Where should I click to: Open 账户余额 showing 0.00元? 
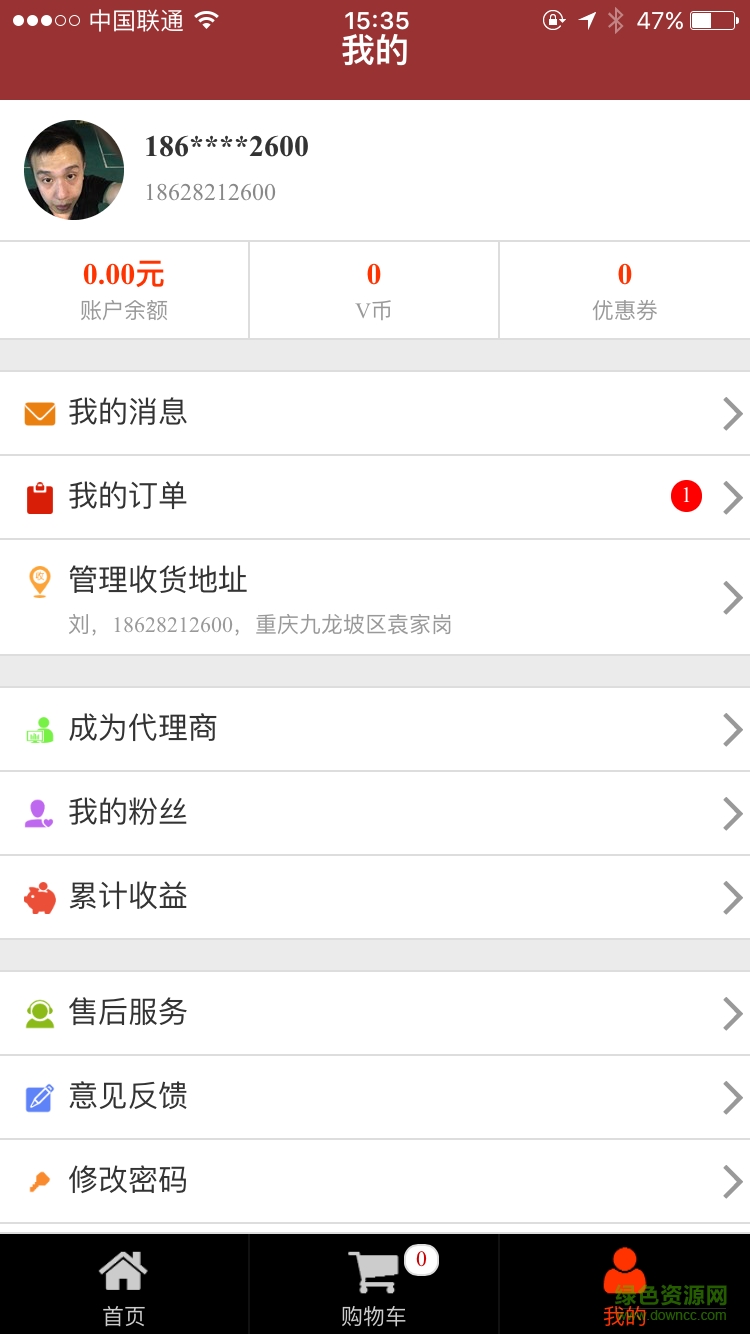point(124,289)
